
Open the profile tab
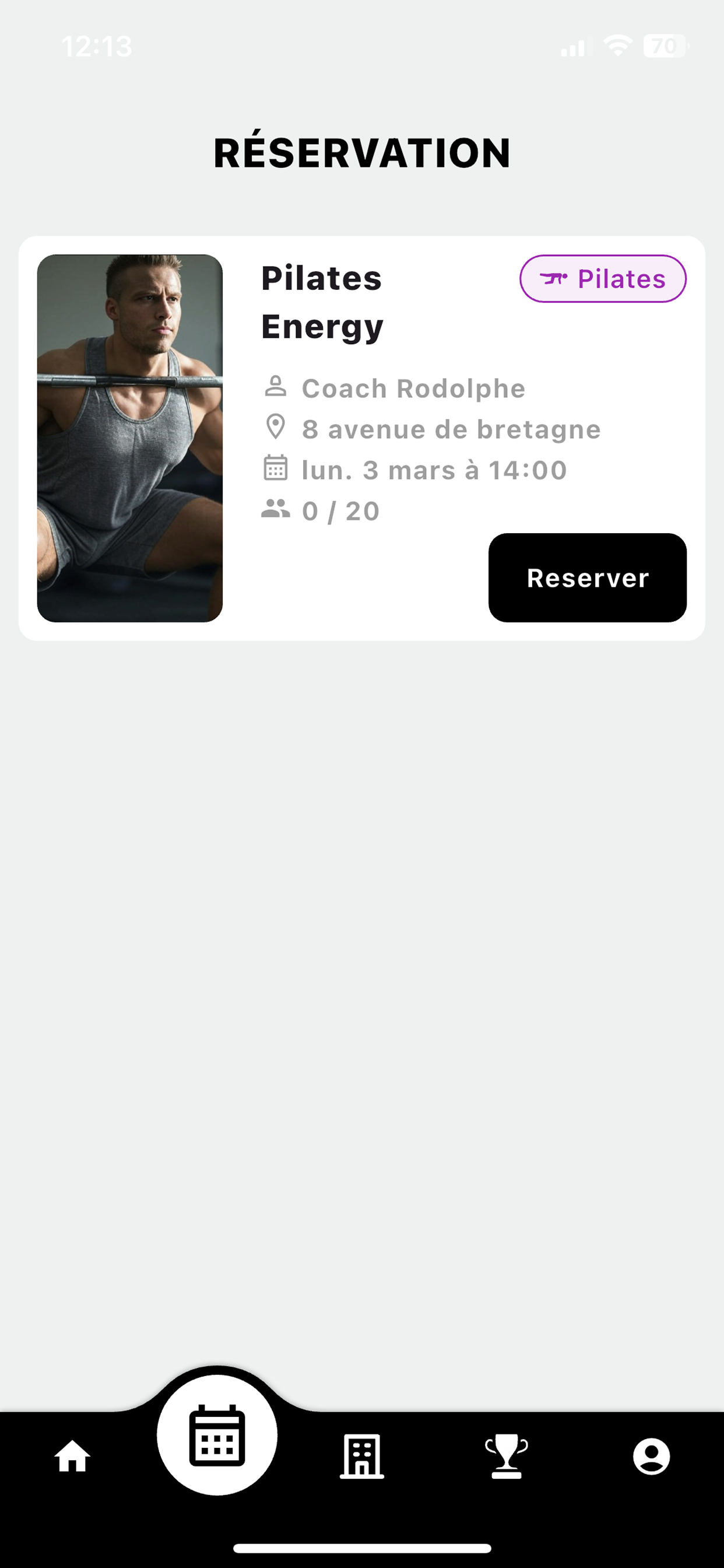[x=651, y=1457]
